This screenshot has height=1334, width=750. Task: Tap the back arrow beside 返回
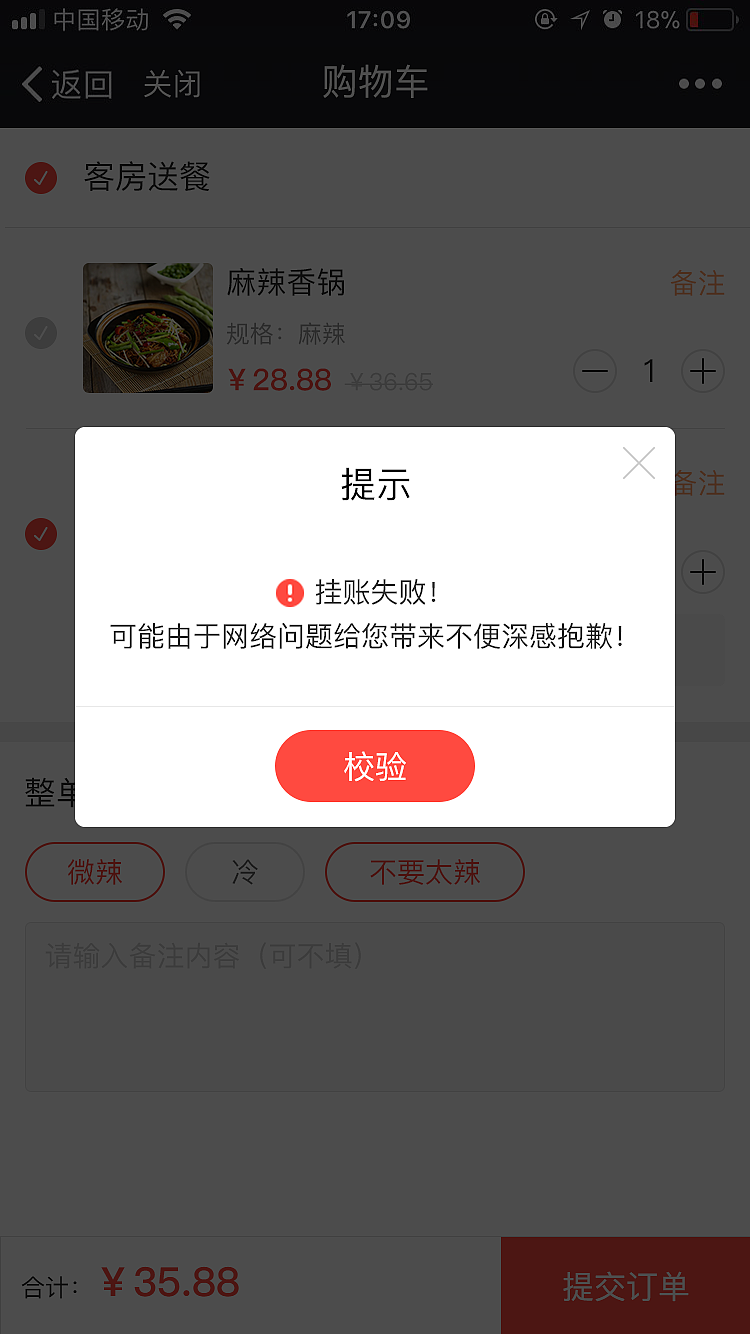32,84
